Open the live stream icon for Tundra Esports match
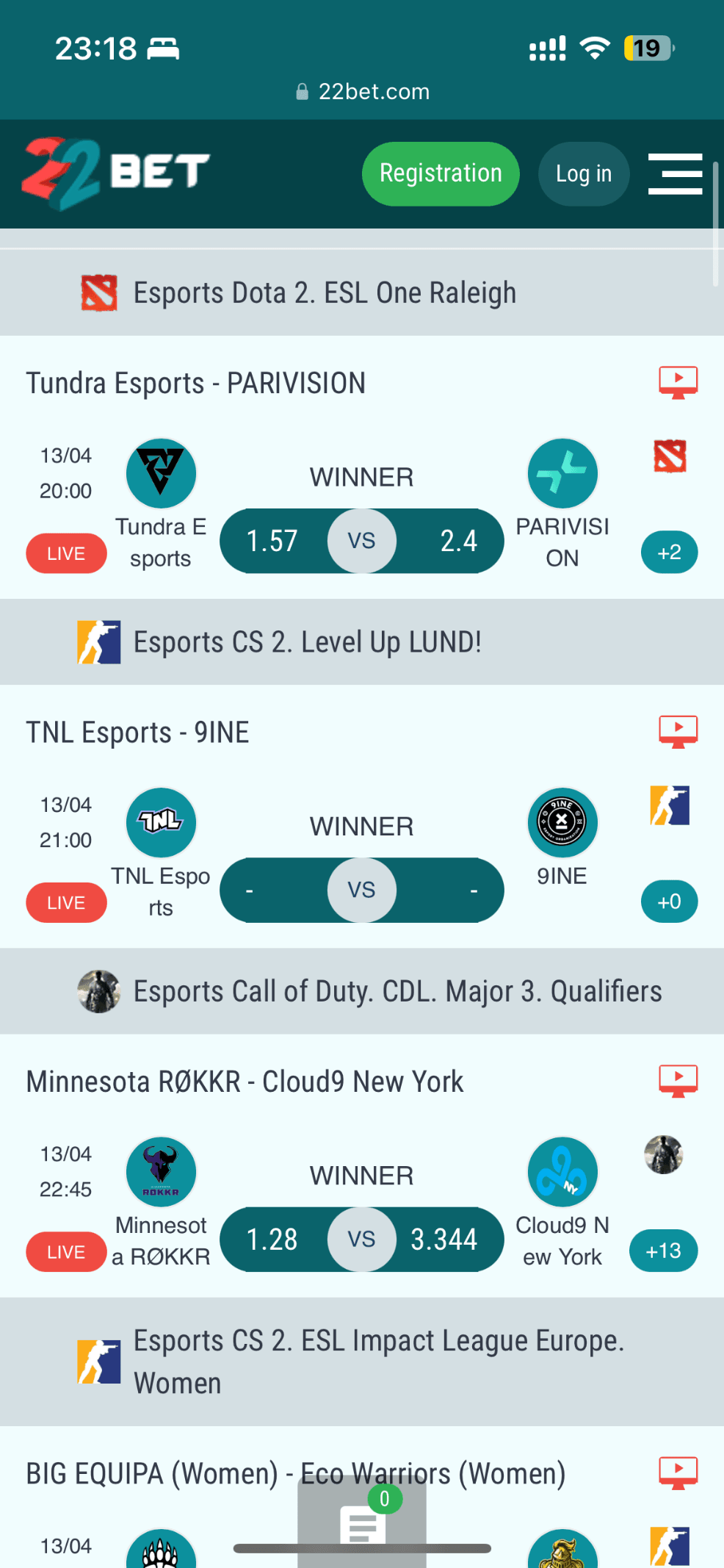This screenshot has height=1568, width=724. [678, 381]
